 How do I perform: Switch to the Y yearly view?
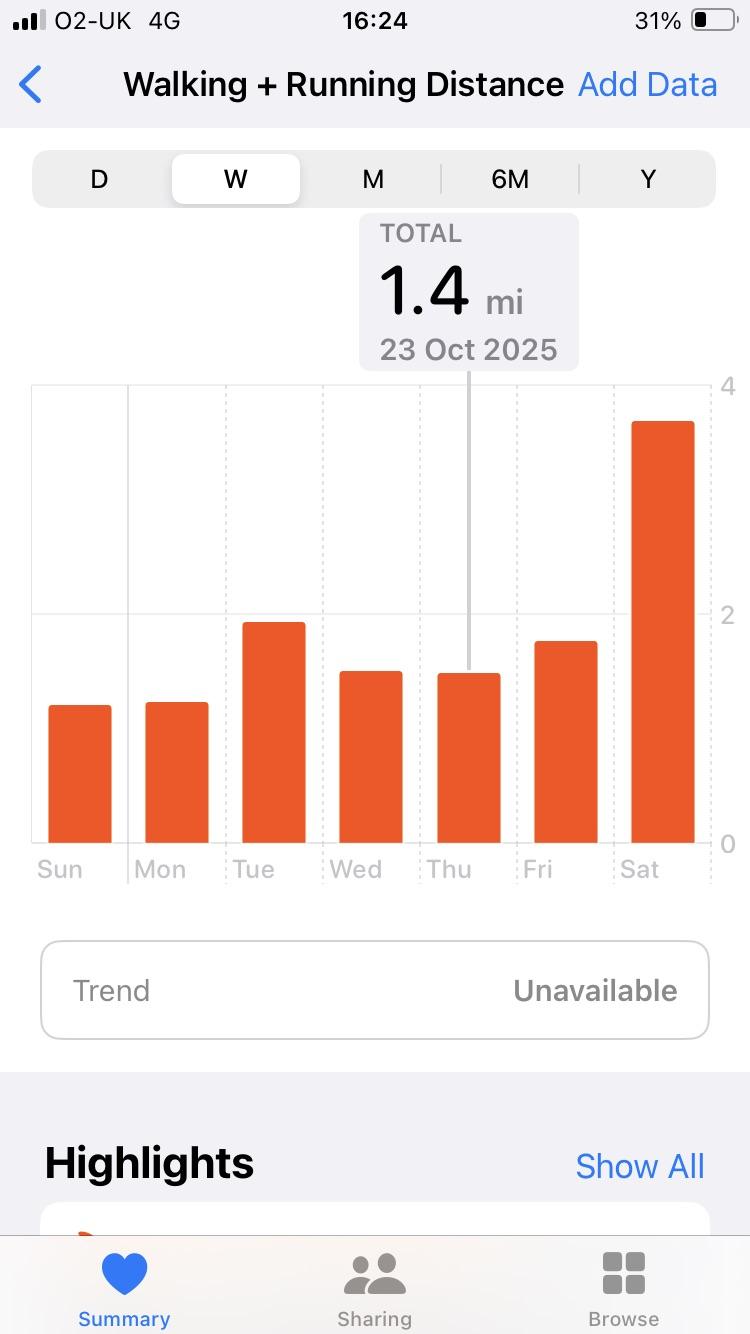[x=648, y=179]
